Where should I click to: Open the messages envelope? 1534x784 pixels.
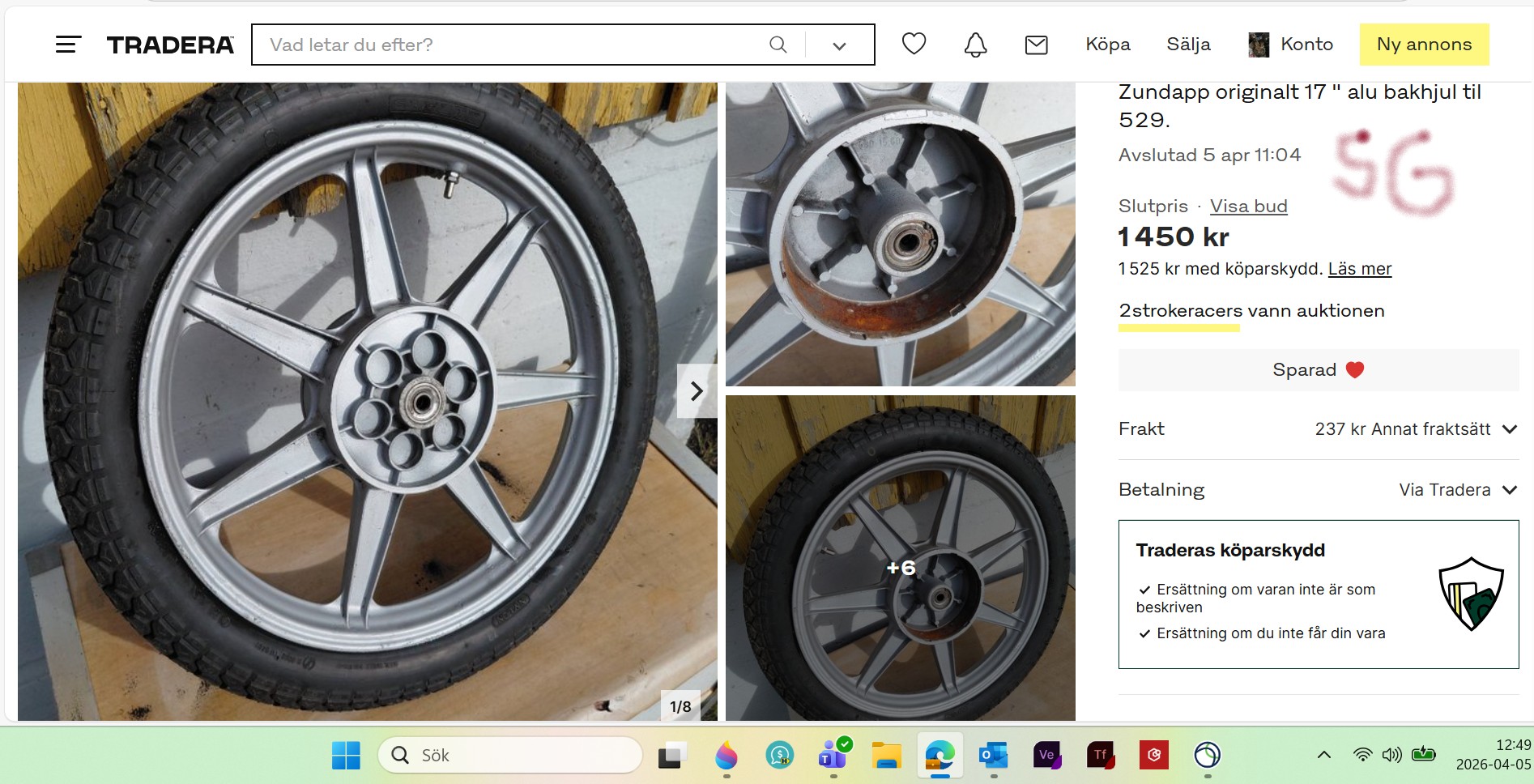(x=1036, y=45)
